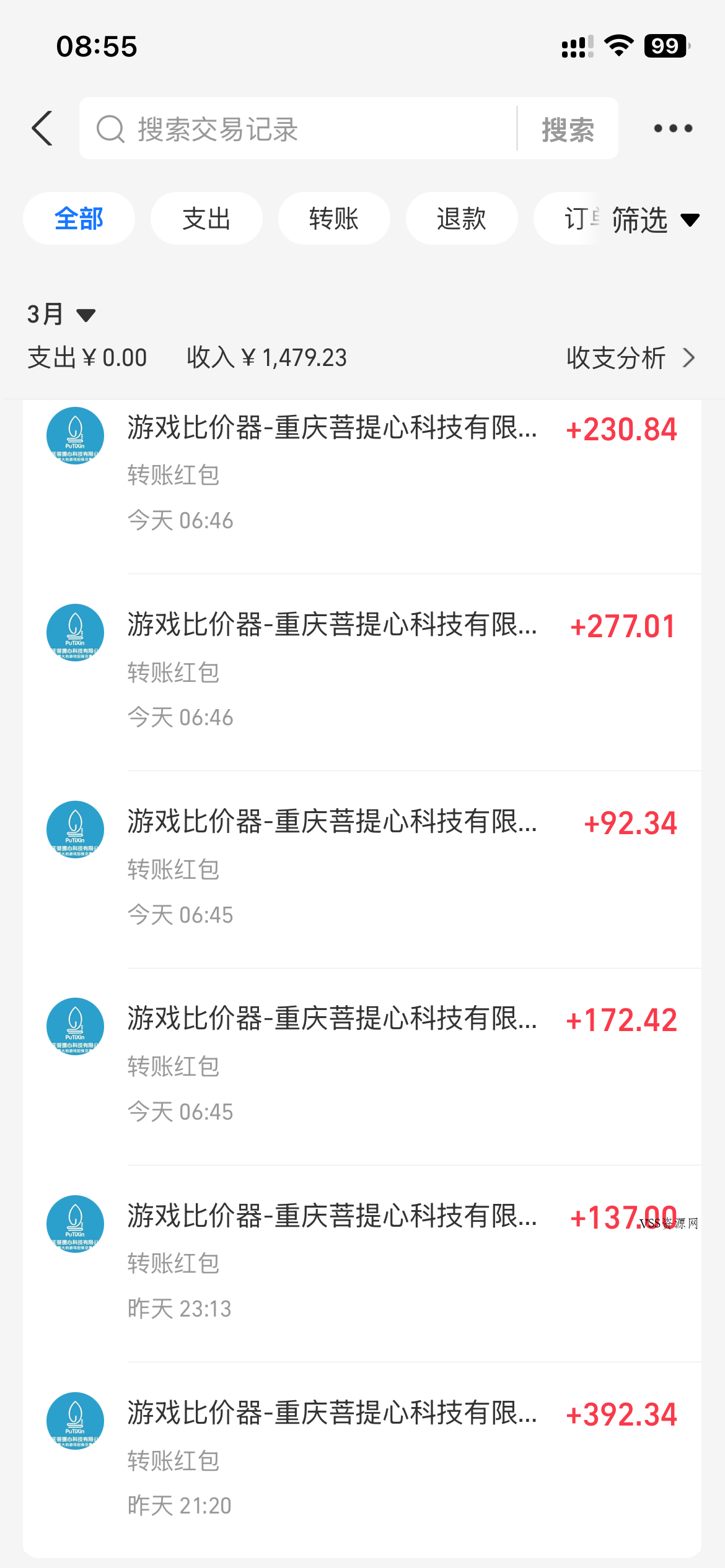
Task: Switch to the 支出 tab
Action: pyautogui.click(x=206, y=219)
